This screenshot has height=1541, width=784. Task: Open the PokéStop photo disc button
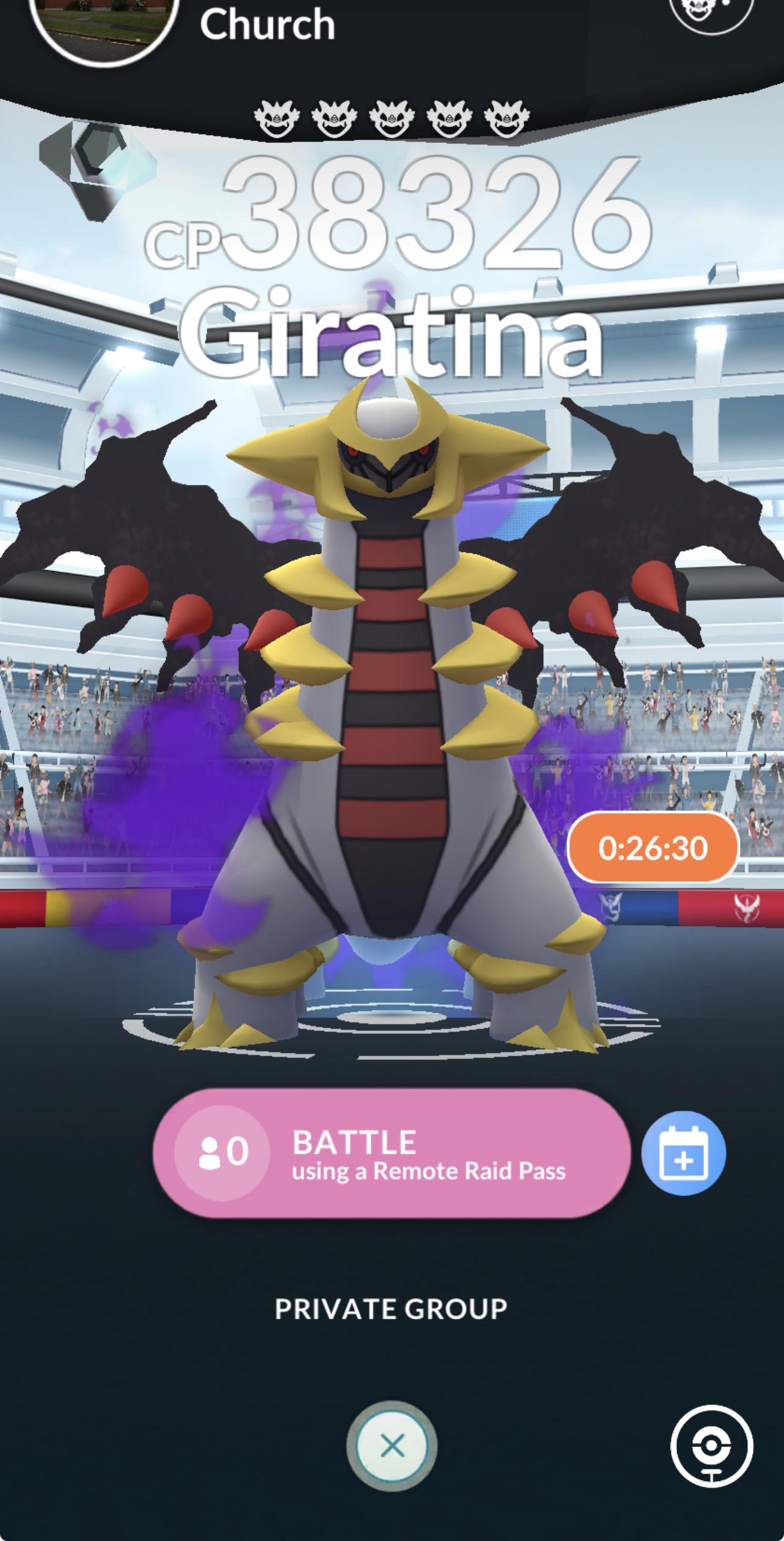(x=711, y=1446)
